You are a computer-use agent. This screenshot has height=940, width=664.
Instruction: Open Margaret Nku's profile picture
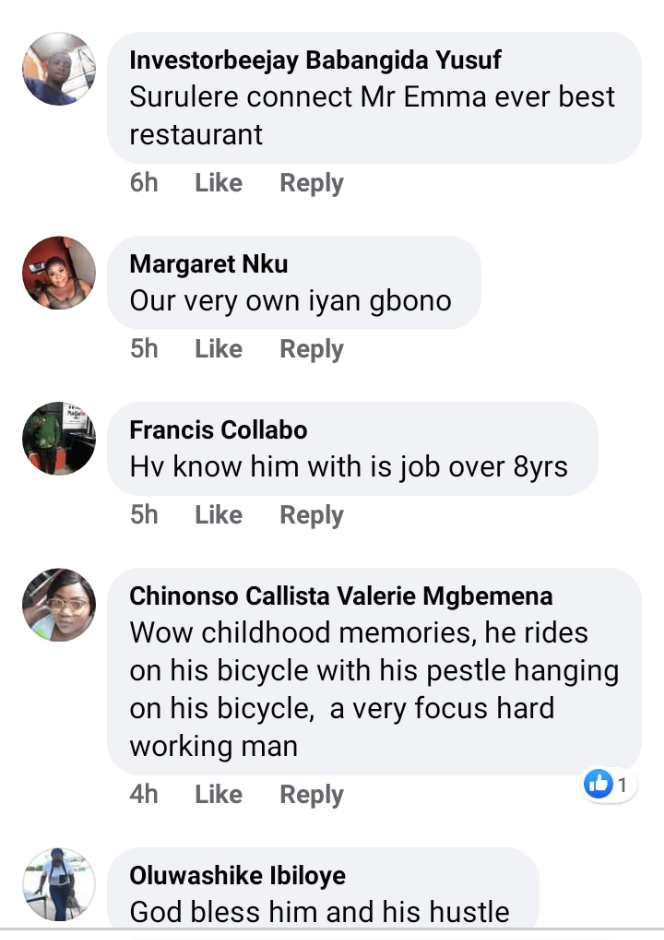pos(59,272)
